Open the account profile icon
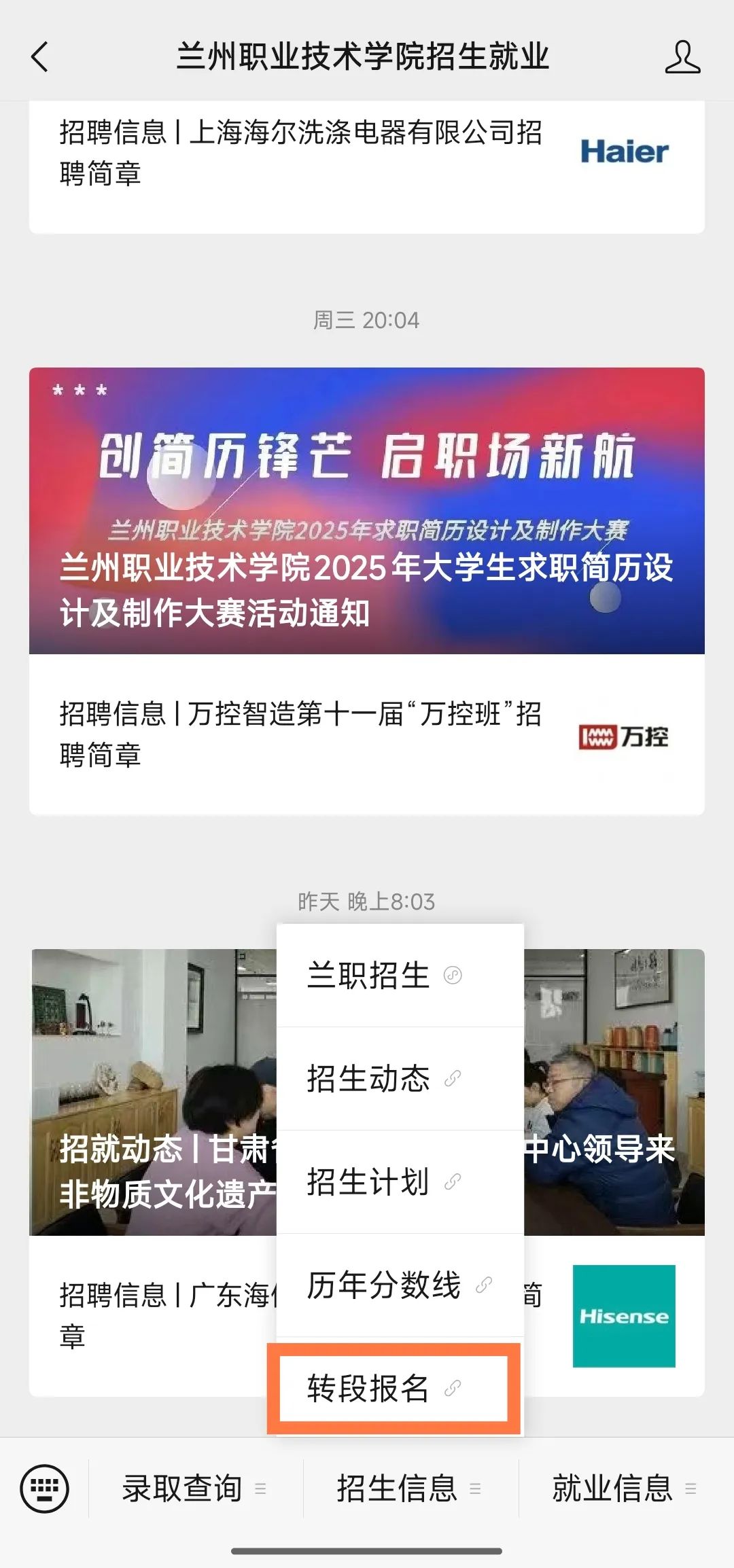 [x=682, y=57]
